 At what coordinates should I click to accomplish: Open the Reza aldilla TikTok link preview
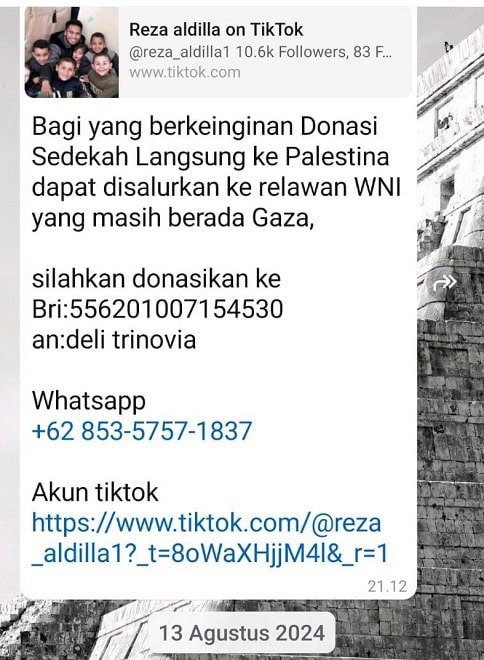[x=218, y=53]
